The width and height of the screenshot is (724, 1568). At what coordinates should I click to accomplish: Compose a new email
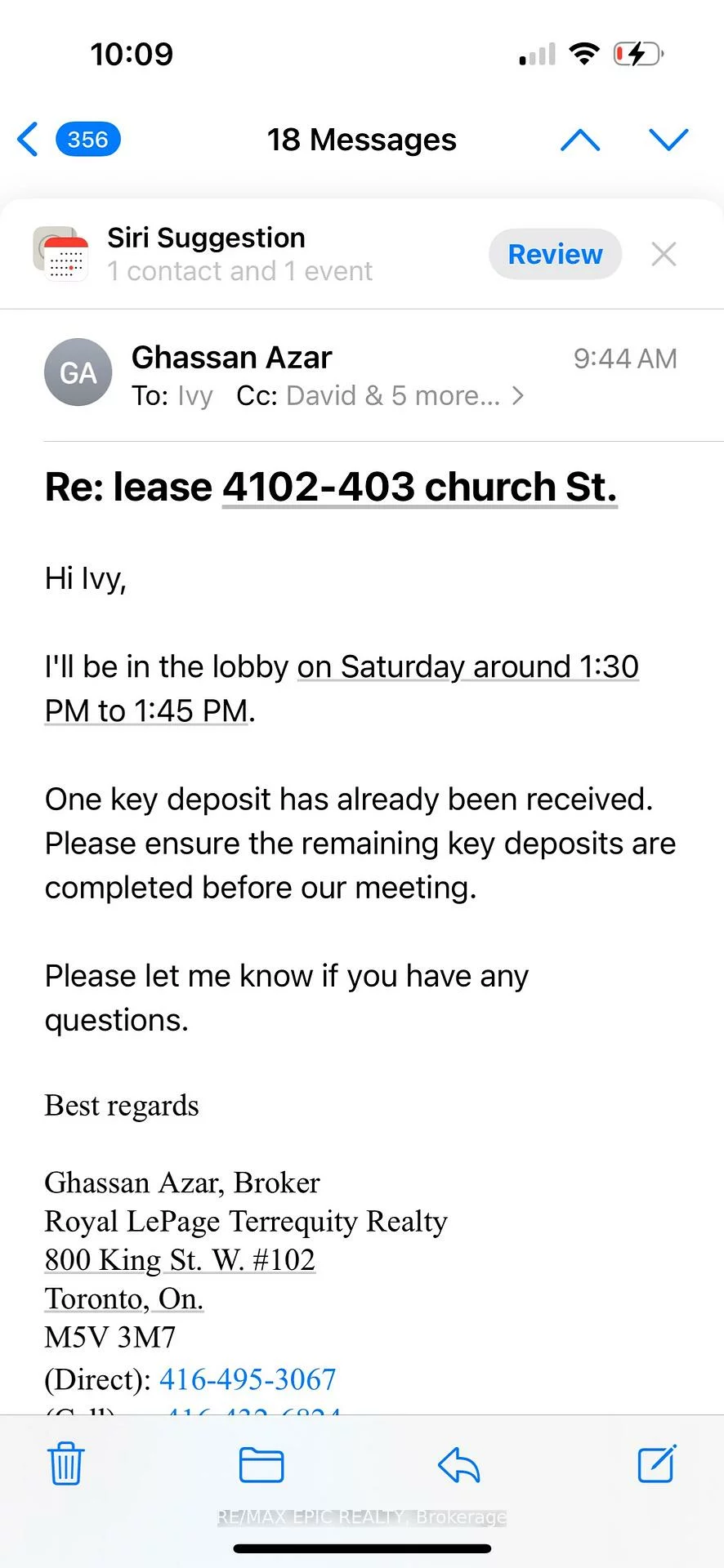[x=656, y=1463]
